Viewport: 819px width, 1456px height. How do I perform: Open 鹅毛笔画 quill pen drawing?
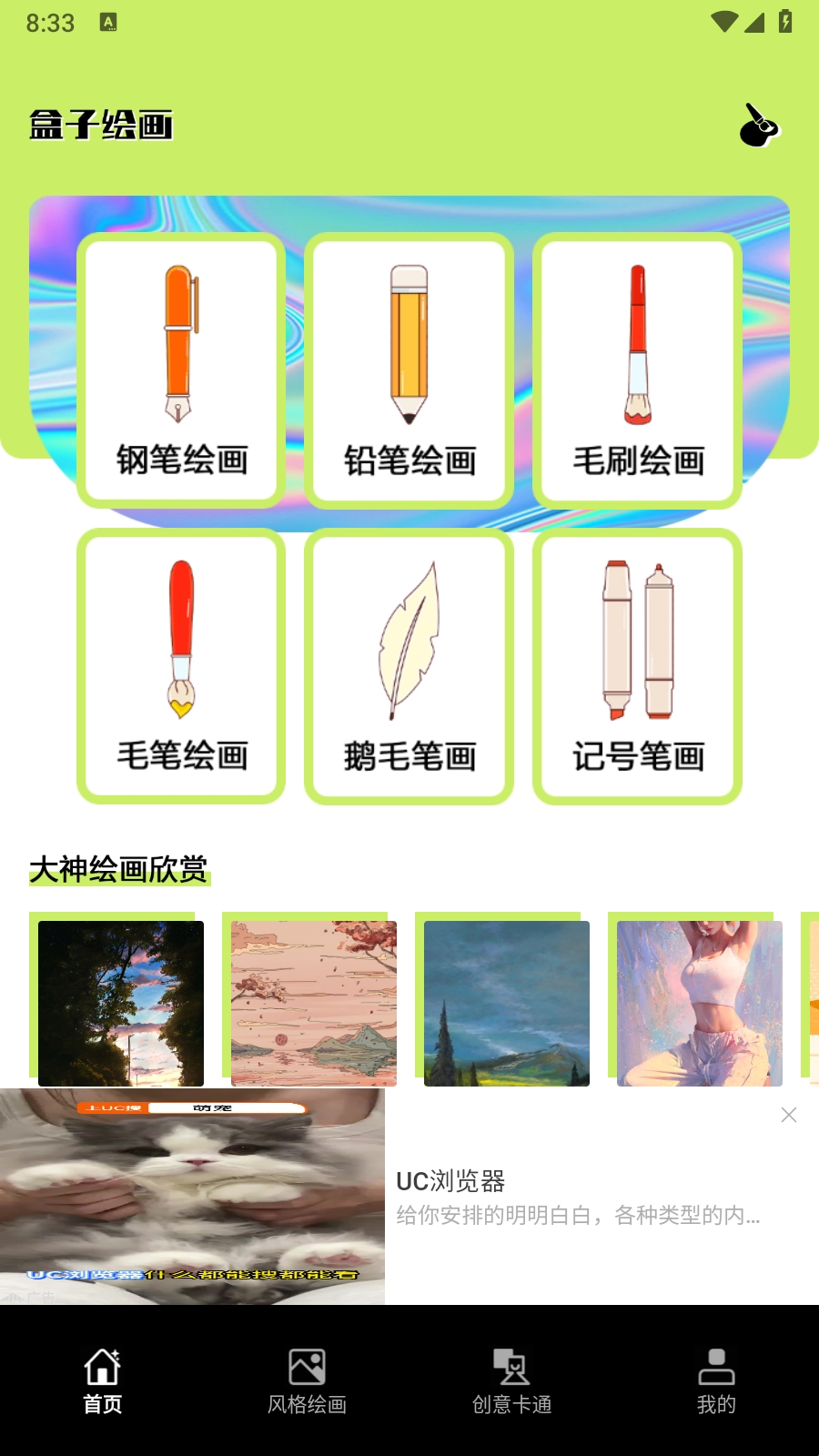click(x=409, y=666)
